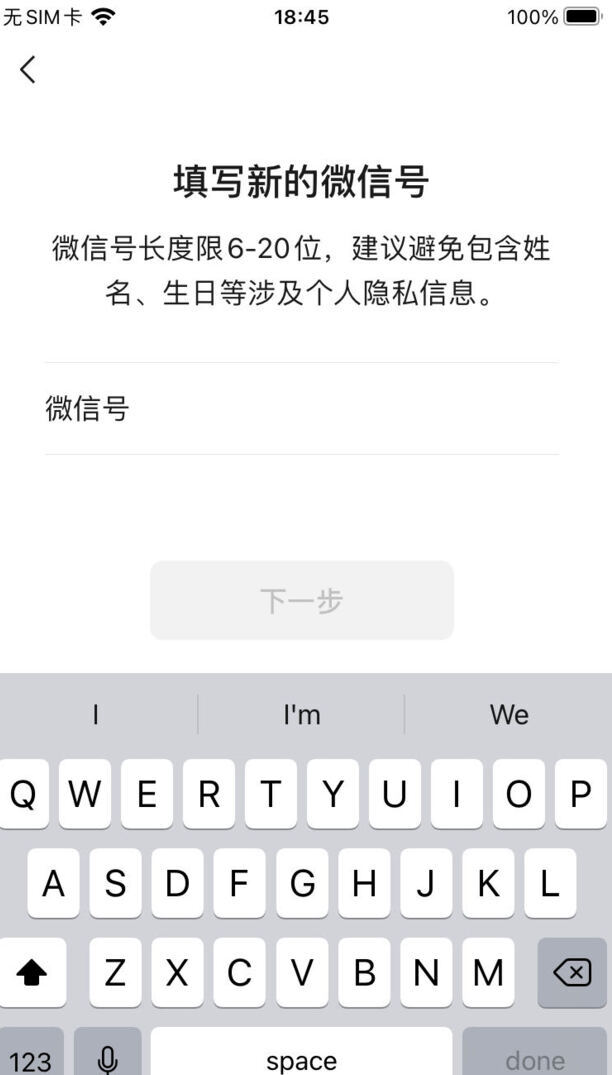
Task: Focus the 微信号 text field
Action: [x=340, y=409]
